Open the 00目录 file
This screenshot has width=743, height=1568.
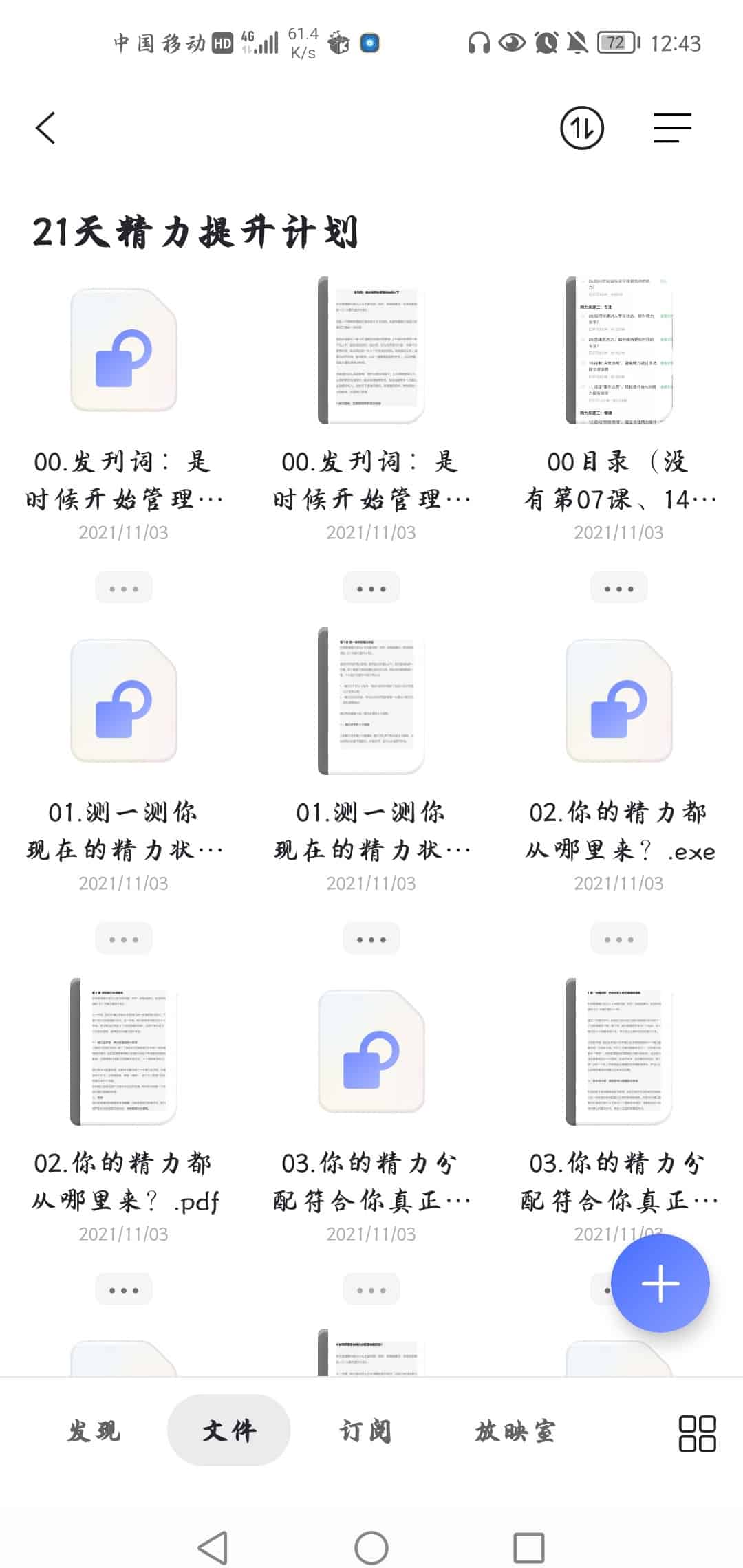(618, 351)
